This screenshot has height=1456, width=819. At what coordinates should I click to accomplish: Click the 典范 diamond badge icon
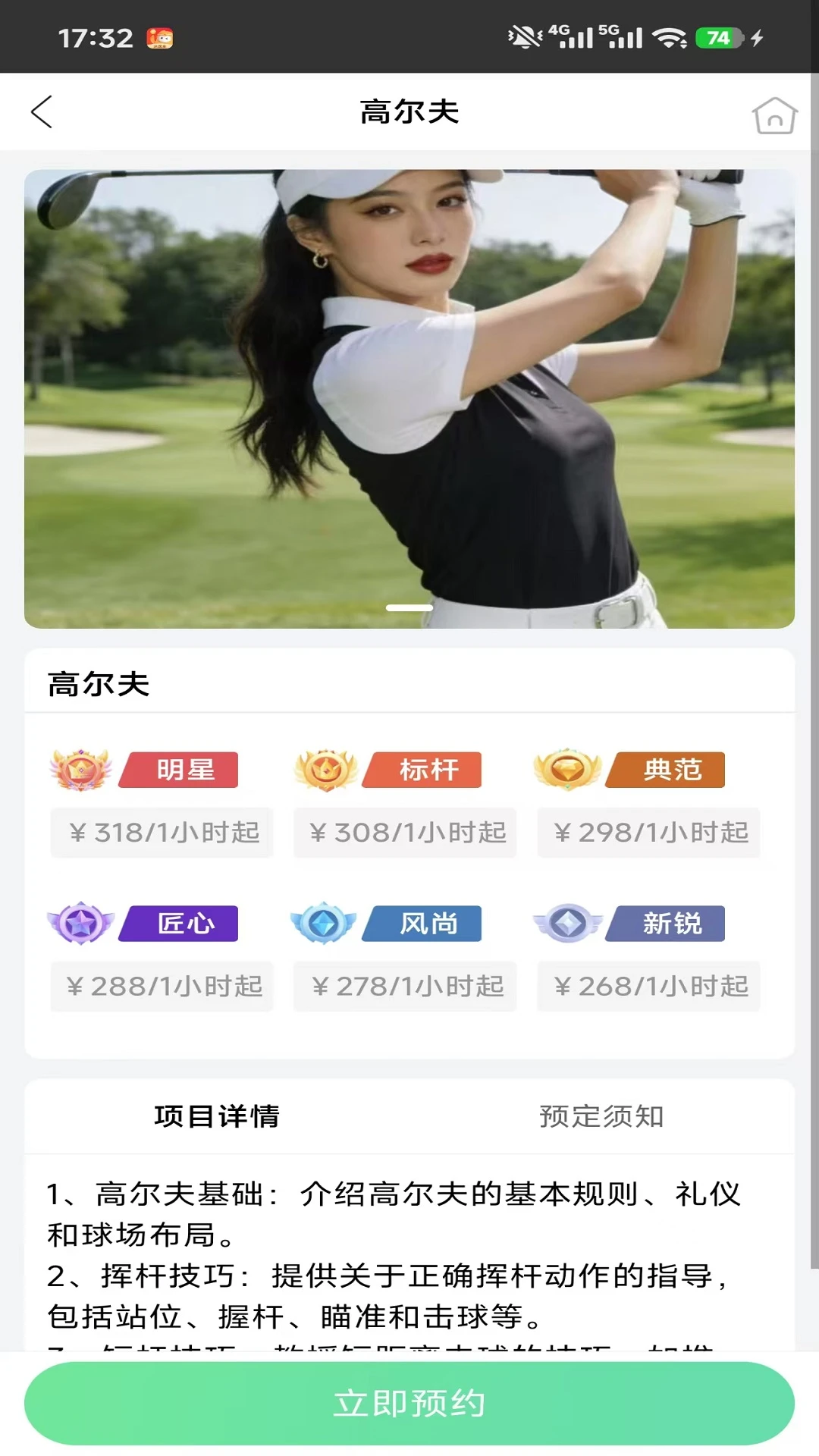(567, 769)
